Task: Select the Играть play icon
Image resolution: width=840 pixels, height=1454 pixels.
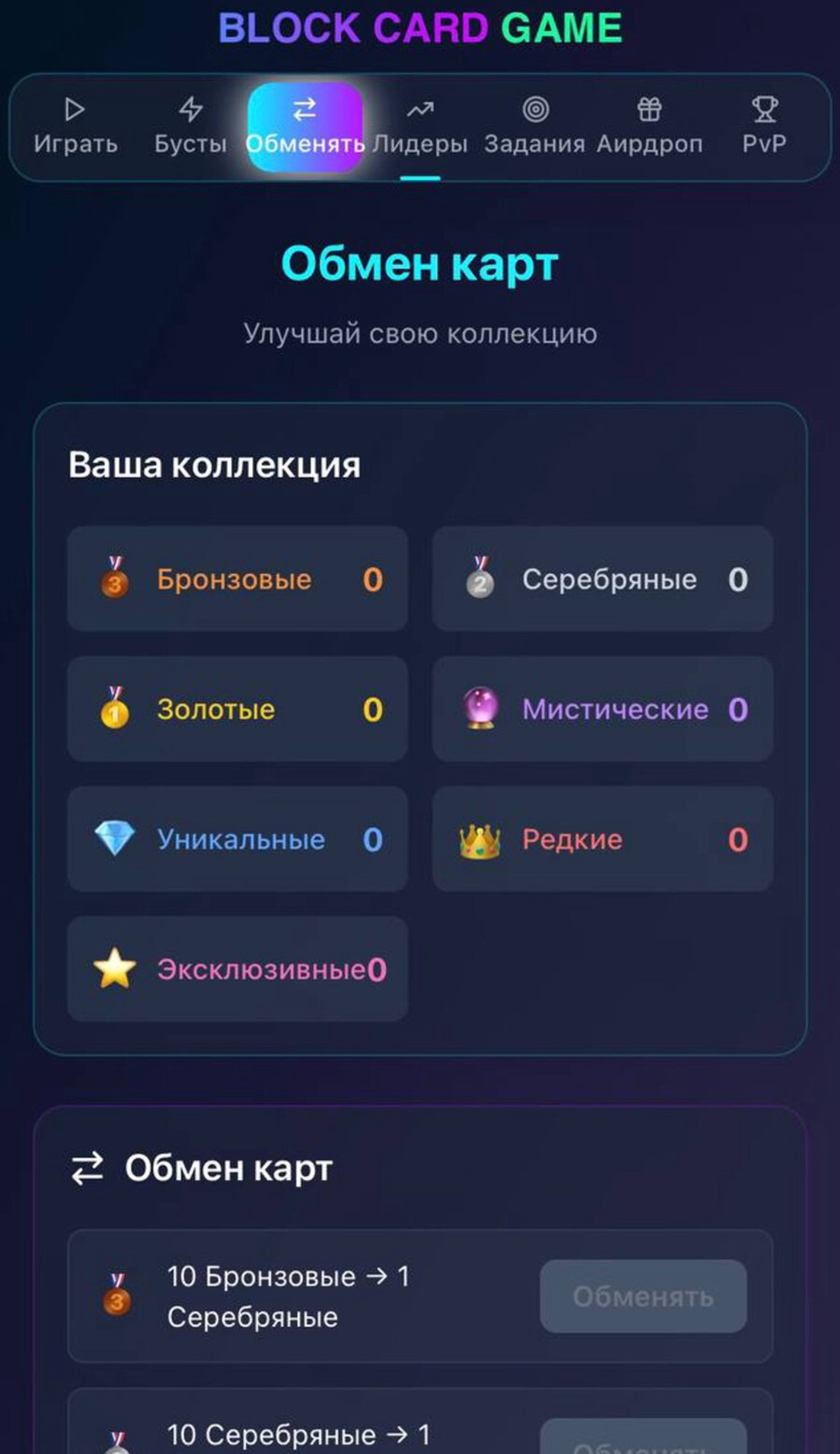Action: tap(75, 111)
